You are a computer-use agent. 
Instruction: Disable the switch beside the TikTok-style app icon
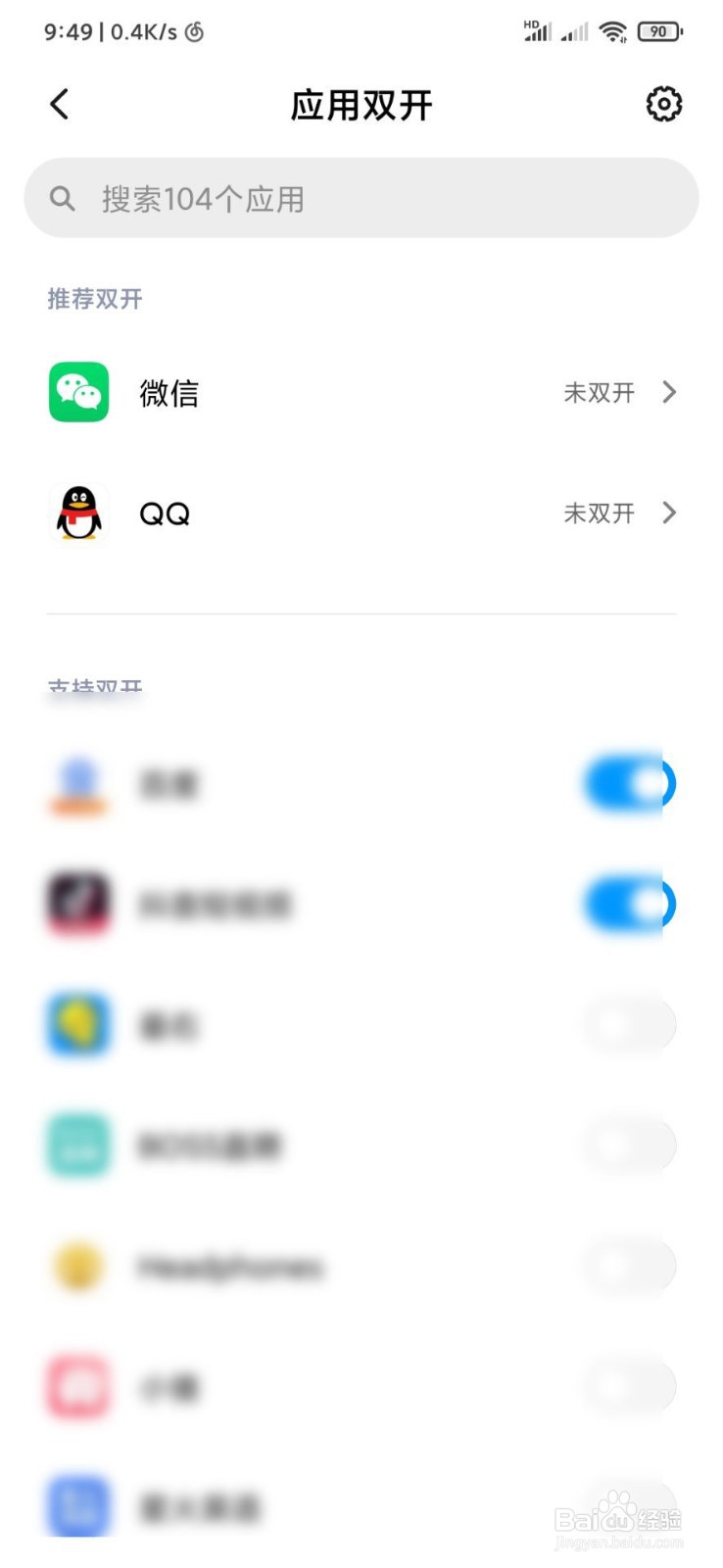click(630, 904)
